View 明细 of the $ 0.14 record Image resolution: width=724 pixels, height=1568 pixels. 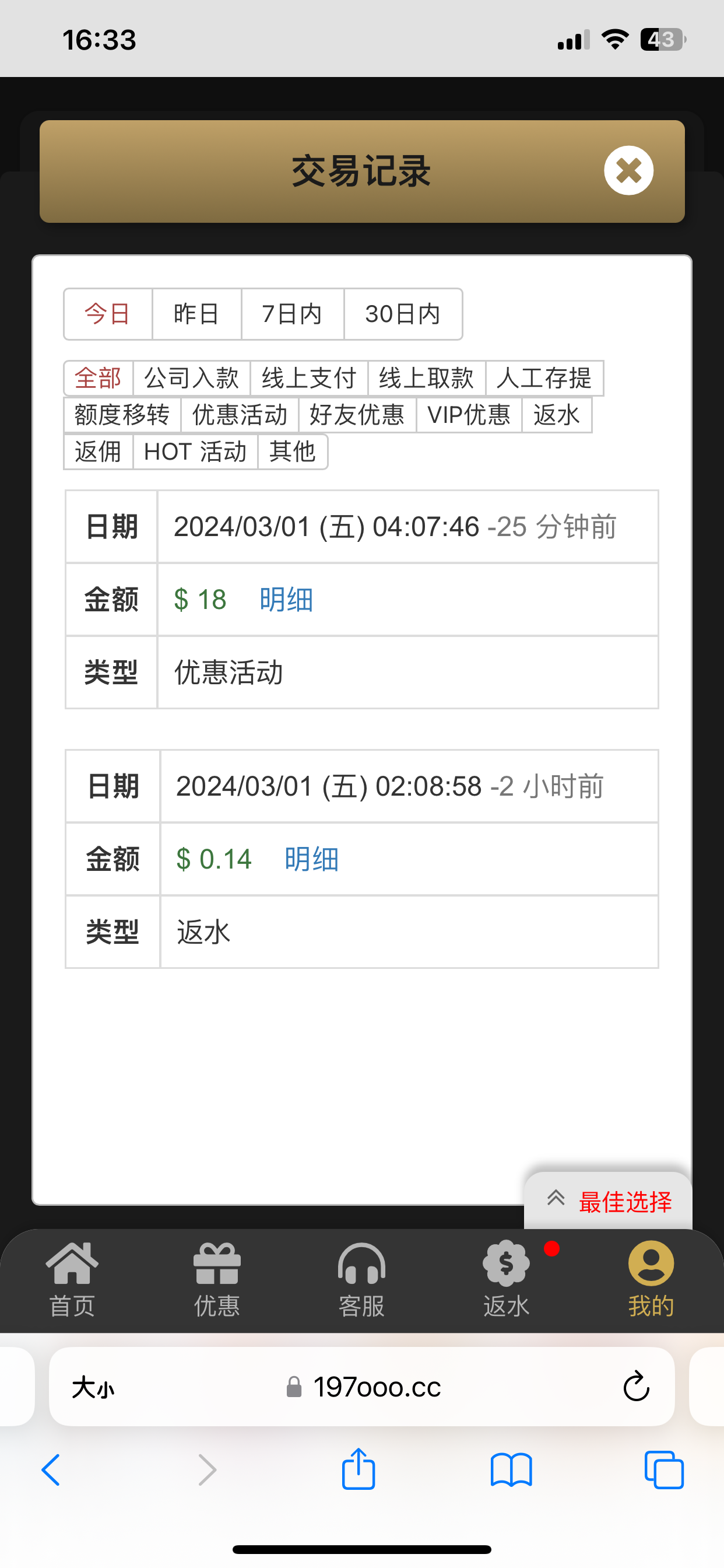point(311,859)
